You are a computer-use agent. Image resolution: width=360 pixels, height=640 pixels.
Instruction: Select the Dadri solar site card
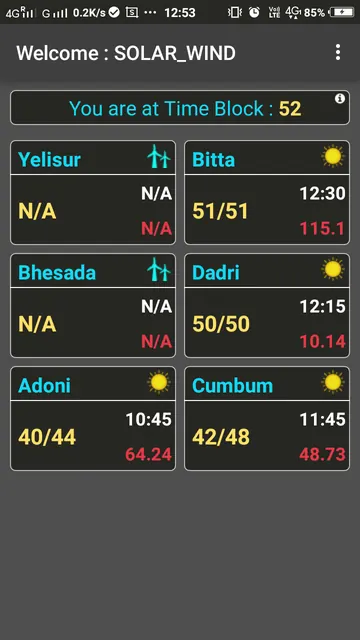[x=267, y=306]
